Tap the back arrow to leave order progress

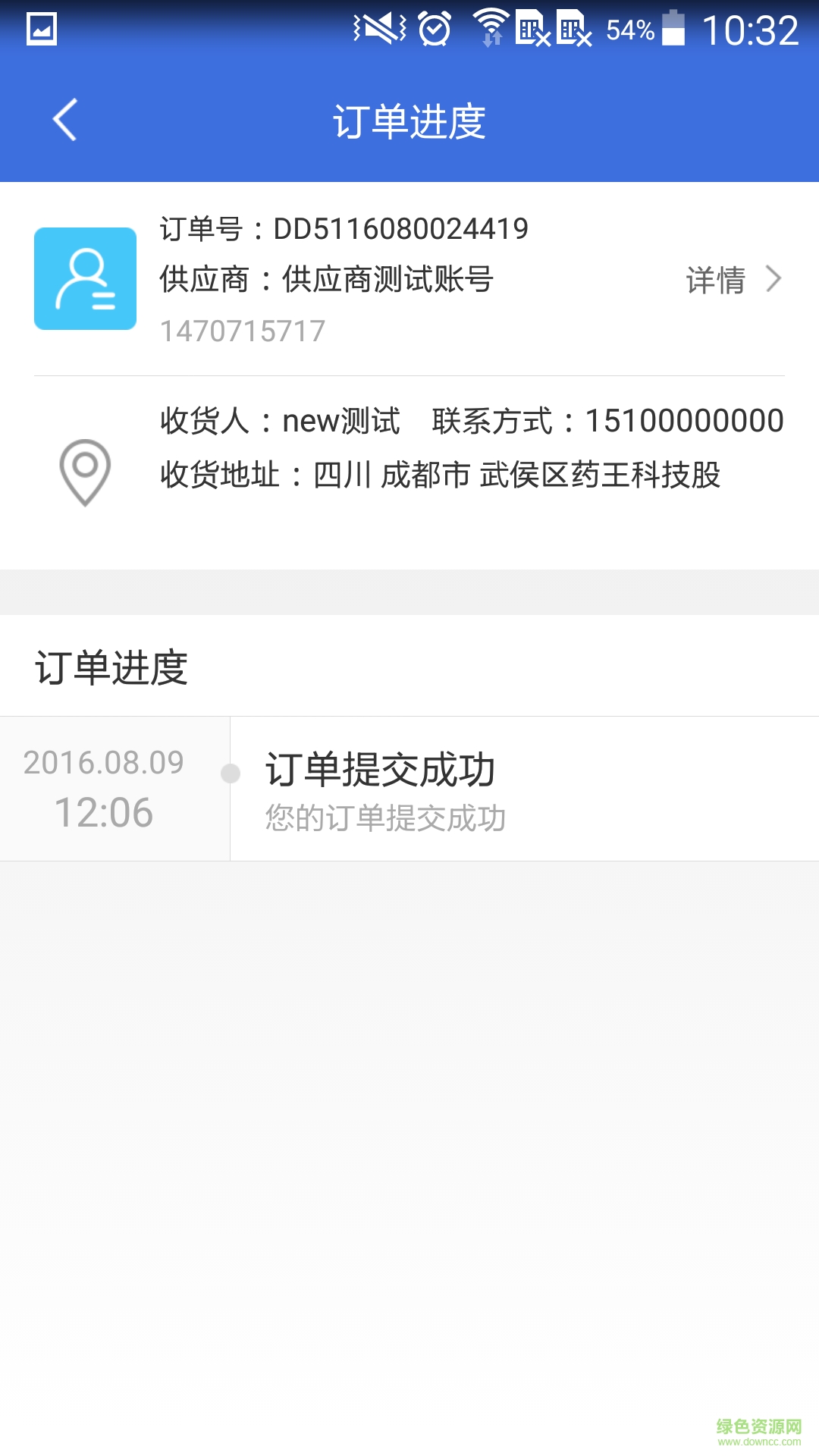(64, 120)
